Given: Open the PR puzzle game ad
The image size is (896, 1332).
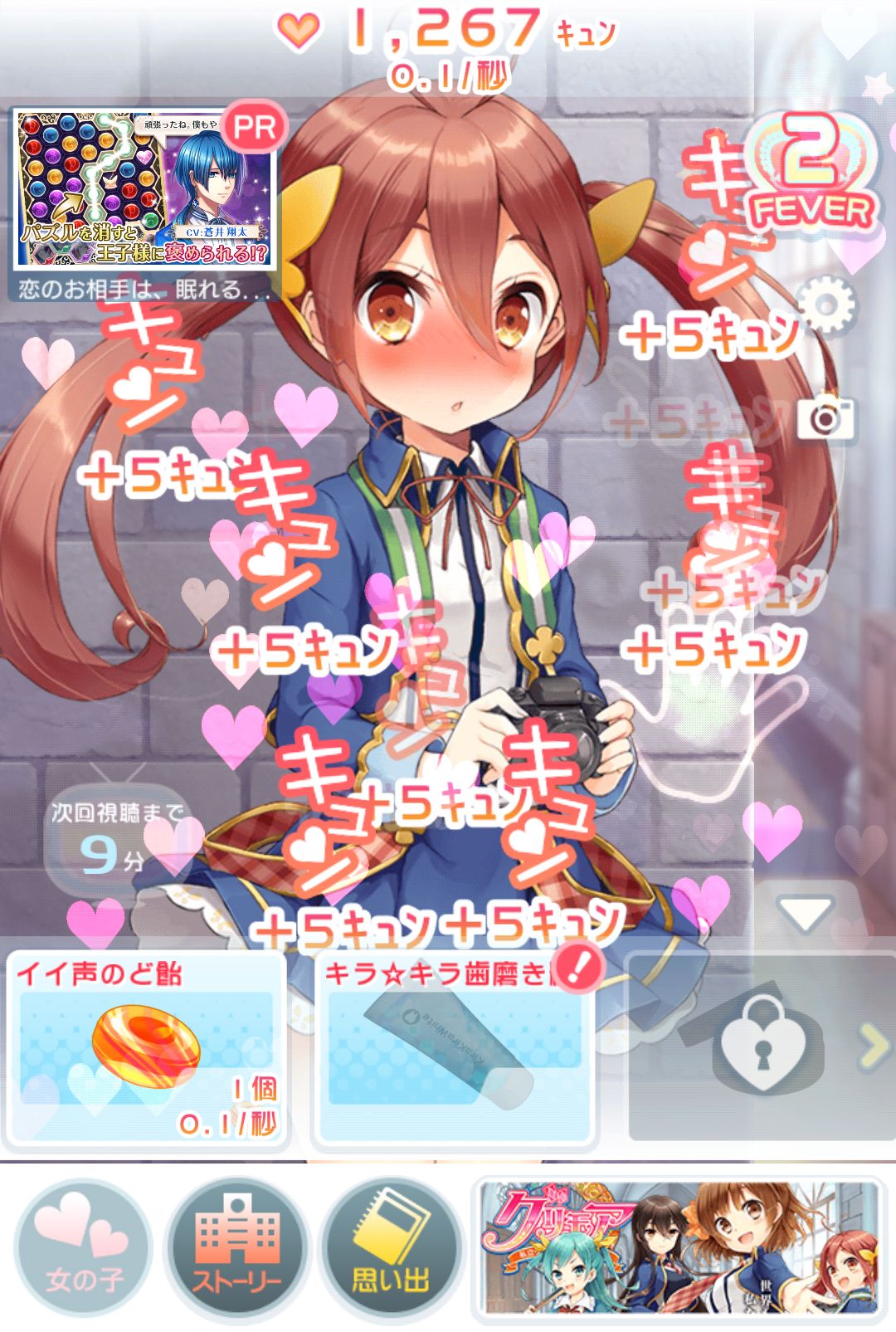Looking at the screenshot, I should [146, 188].
